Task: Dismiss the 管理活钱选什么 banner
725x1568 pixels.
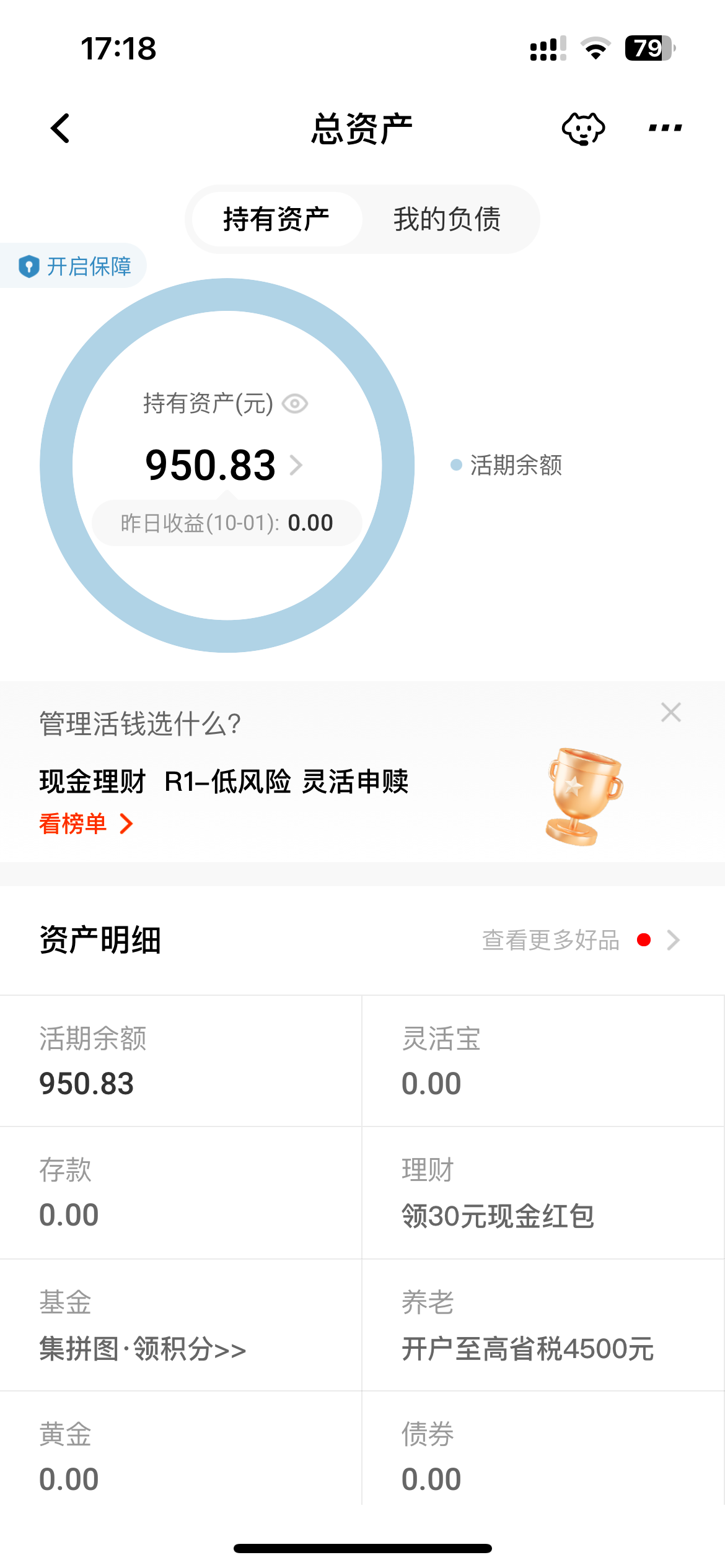Action: (x=670, y=712)
